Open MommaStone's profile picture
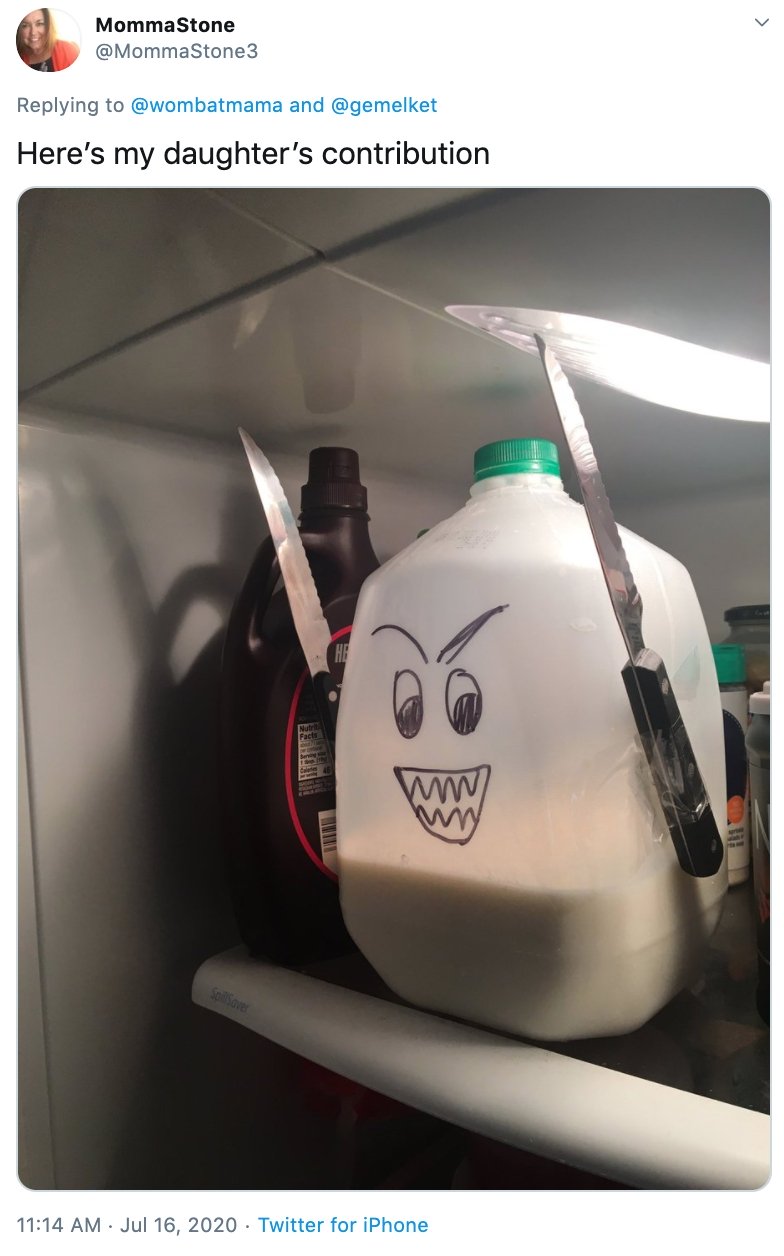The width and height of the screenshot is (784, 1256). click(48, 40)
